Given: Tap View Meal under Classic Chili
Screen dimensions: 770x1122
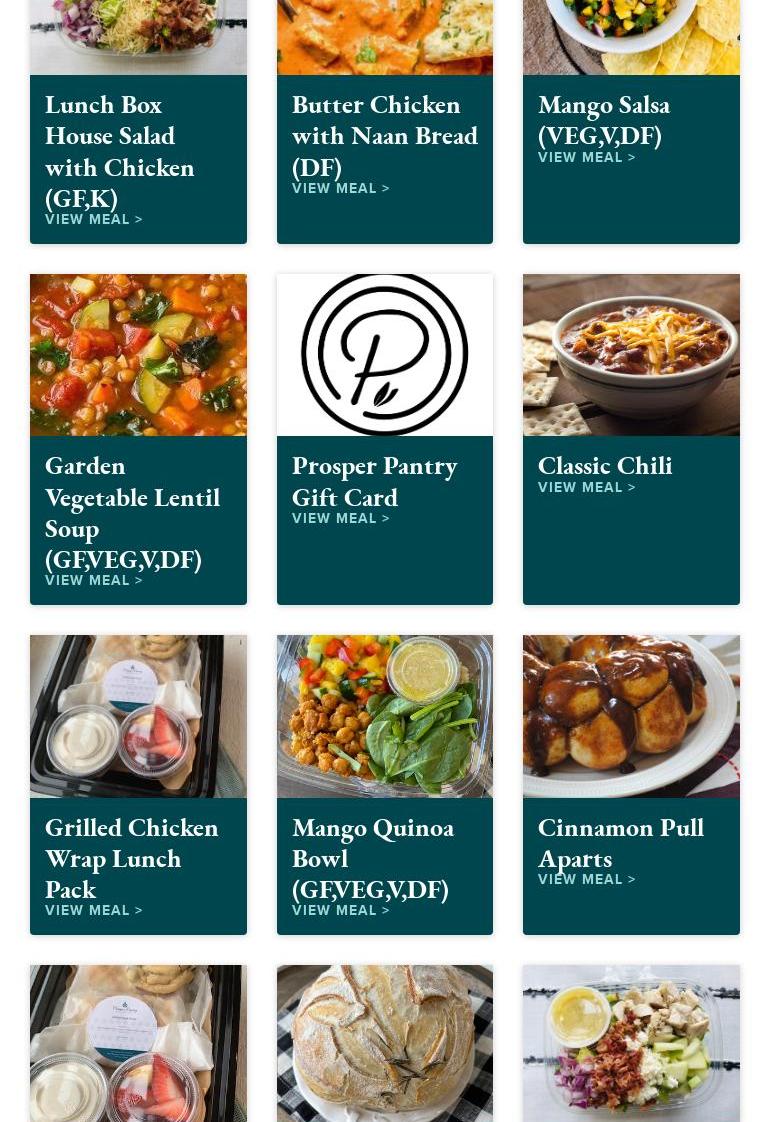Looking at the screenshot, I should click(586, 488).
